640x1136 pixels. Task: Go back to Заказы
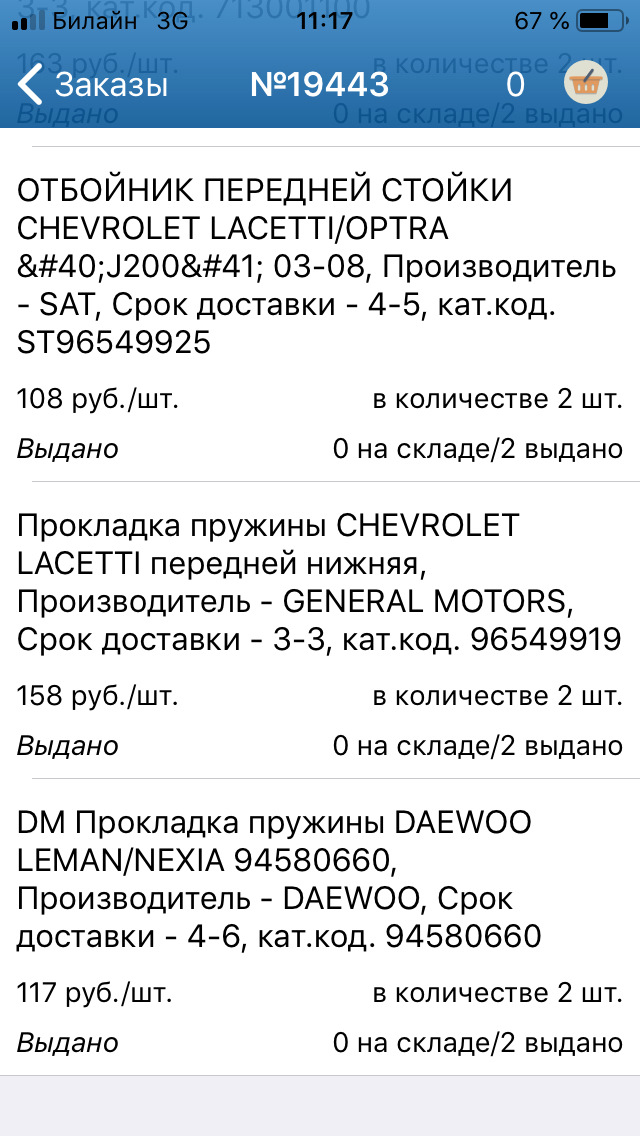(x=92, y=85)
